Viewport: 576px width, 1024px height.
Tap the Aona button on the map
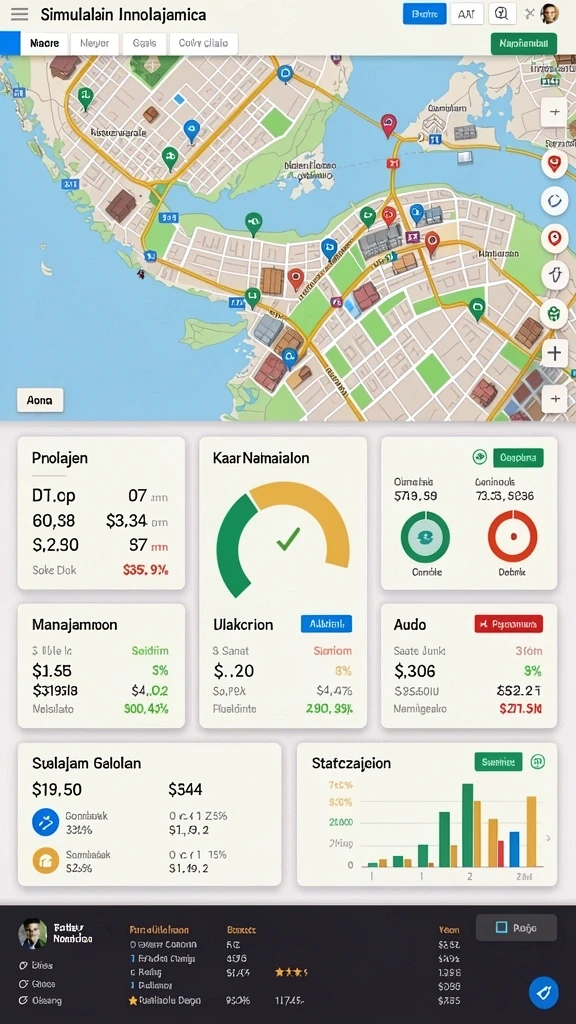tap(40, 400)
